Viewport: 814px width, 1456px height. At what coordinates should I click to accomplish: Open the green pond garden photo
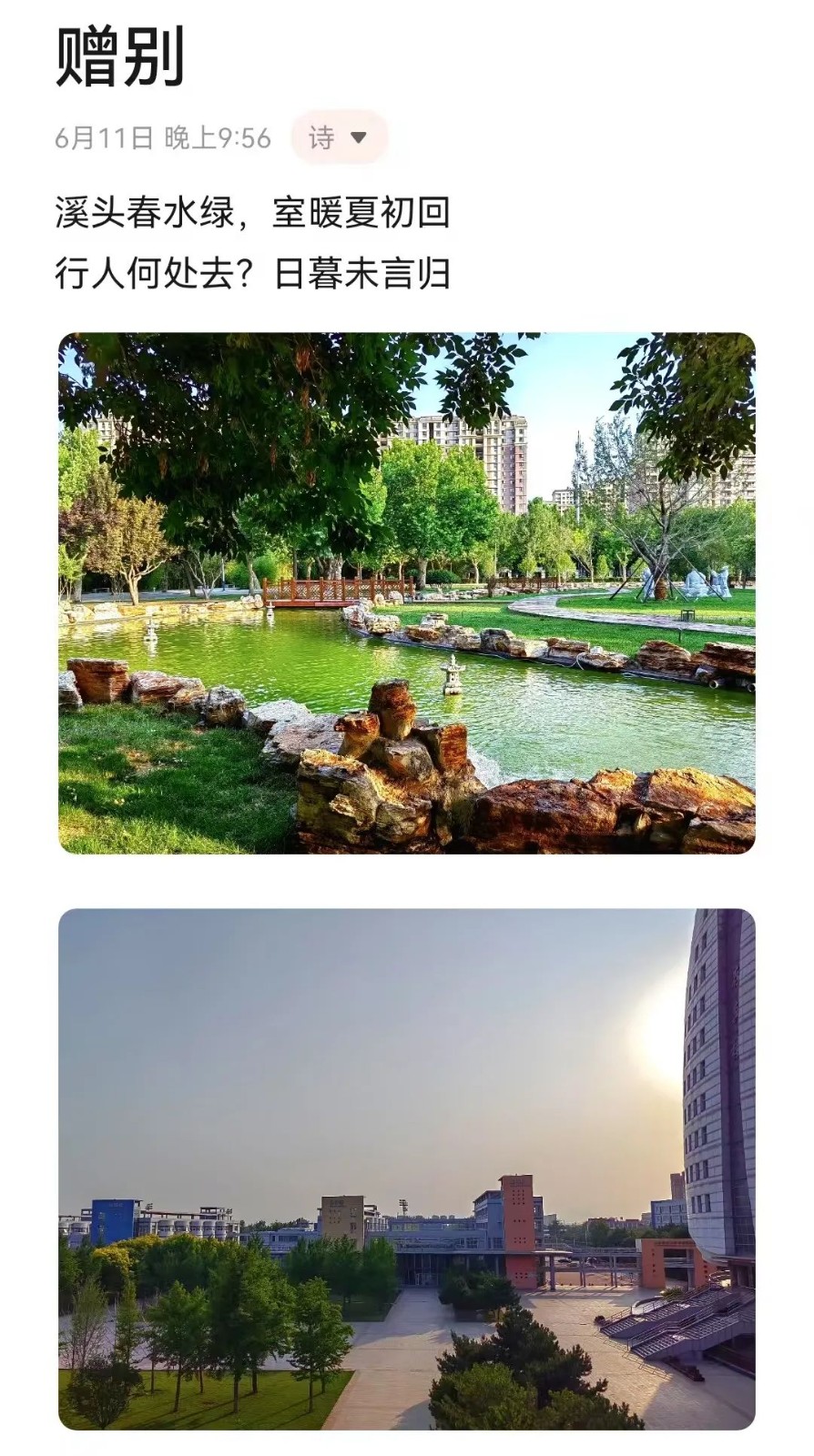tap(406, 592)
